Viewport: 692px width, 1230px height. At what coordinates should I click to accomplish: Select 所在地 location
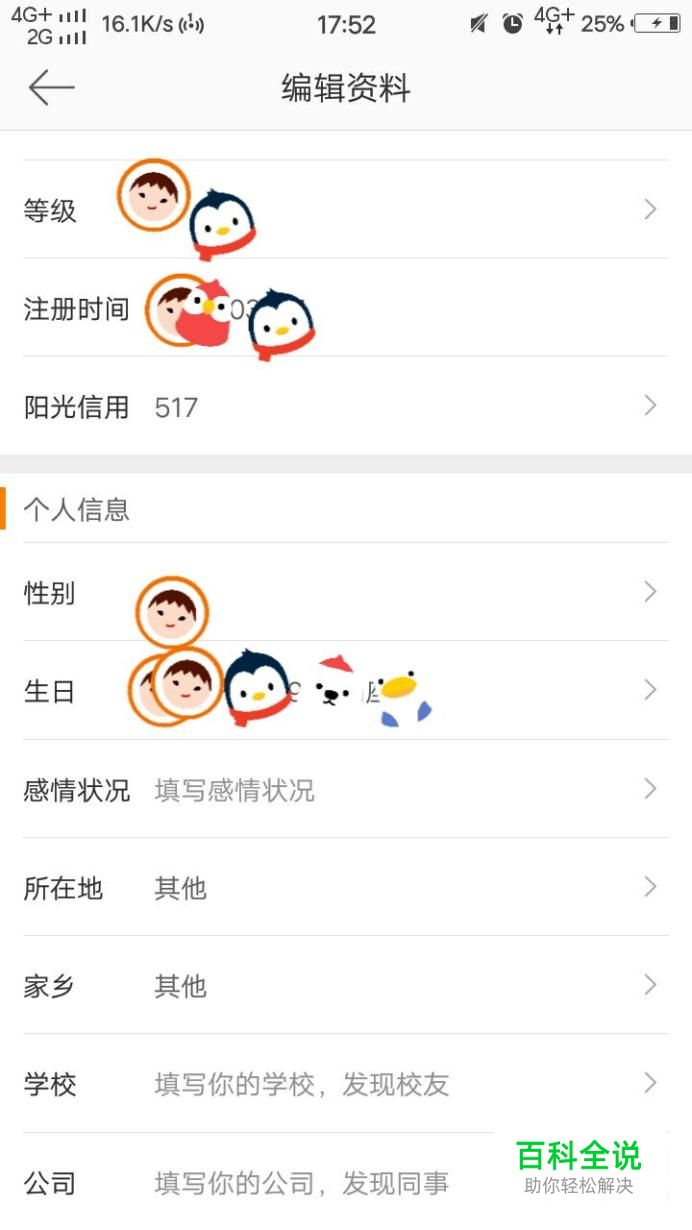(x=346, y=888)
